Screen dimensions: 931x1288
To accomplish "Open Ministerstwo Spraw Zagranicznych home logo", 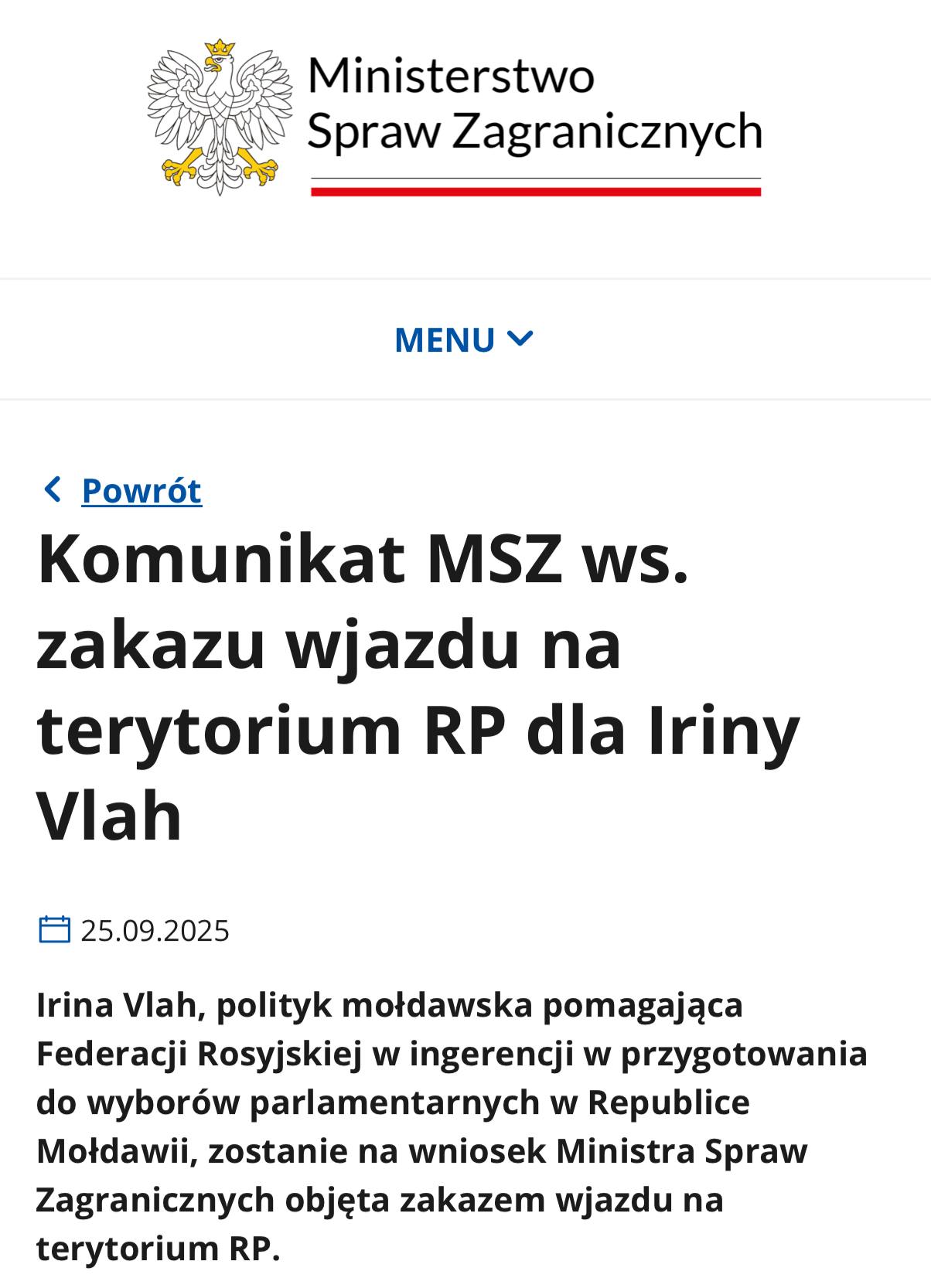I will click(x=455, y=118).
